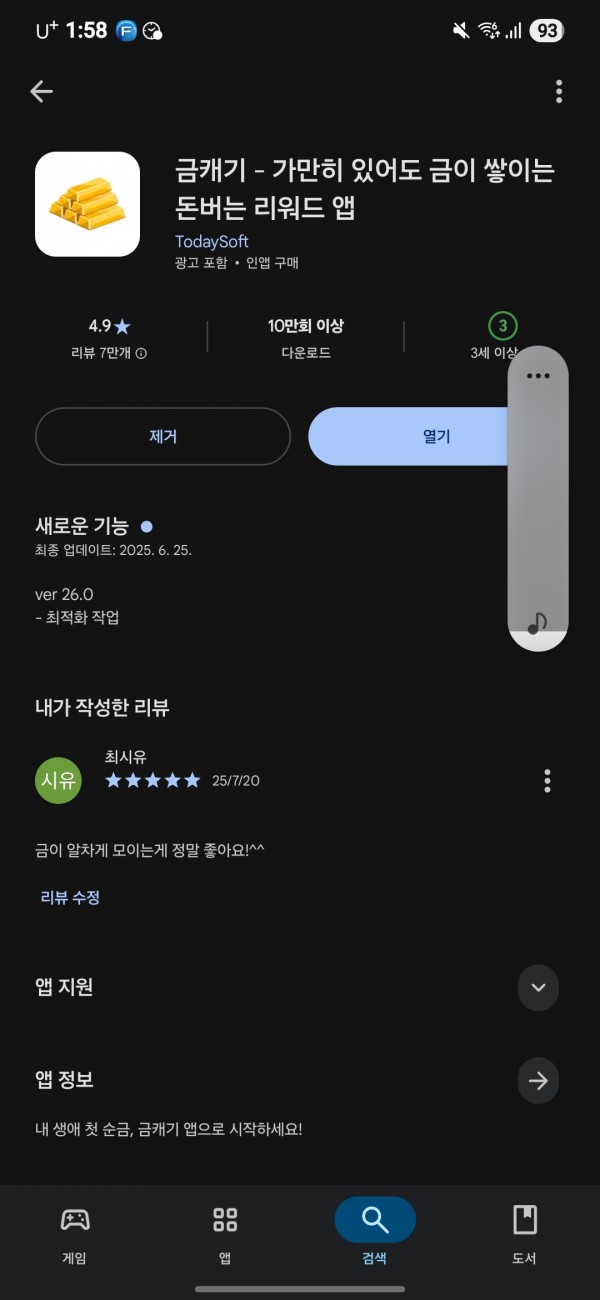The height and width of the screenshot is (1300, 600).
Task: Expand the 앱 지원 section
Action: [538, 987]
